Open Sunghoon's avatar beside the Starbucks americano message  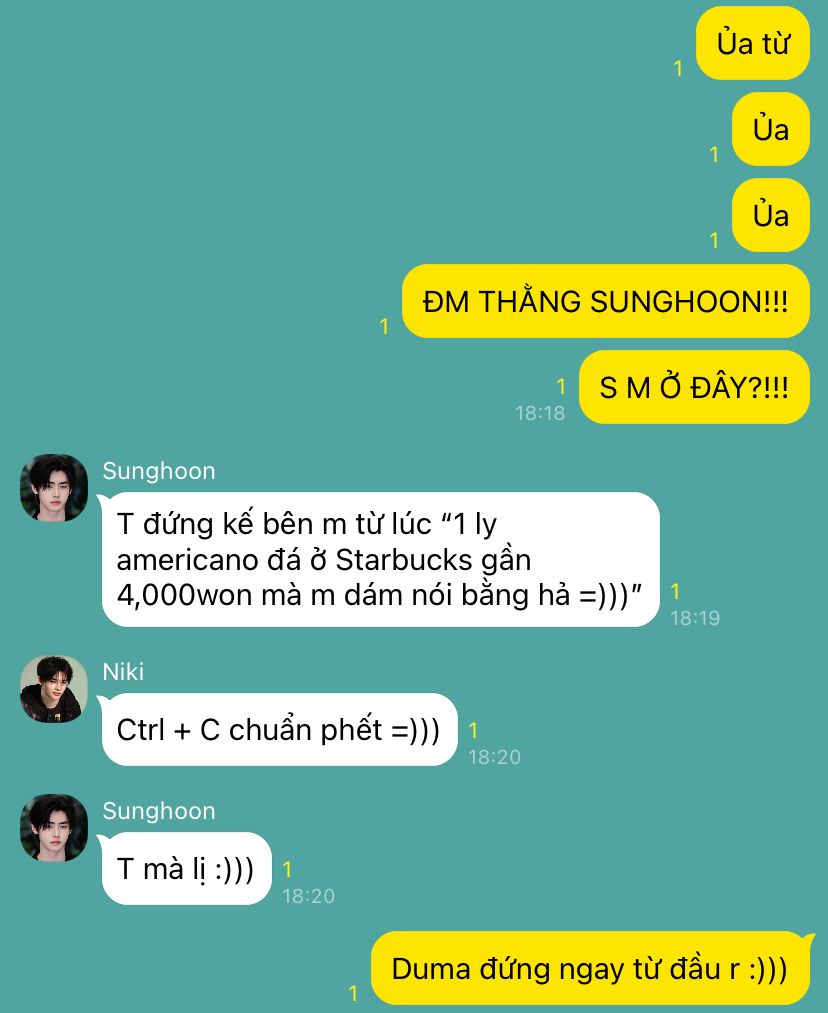(54, 488)
